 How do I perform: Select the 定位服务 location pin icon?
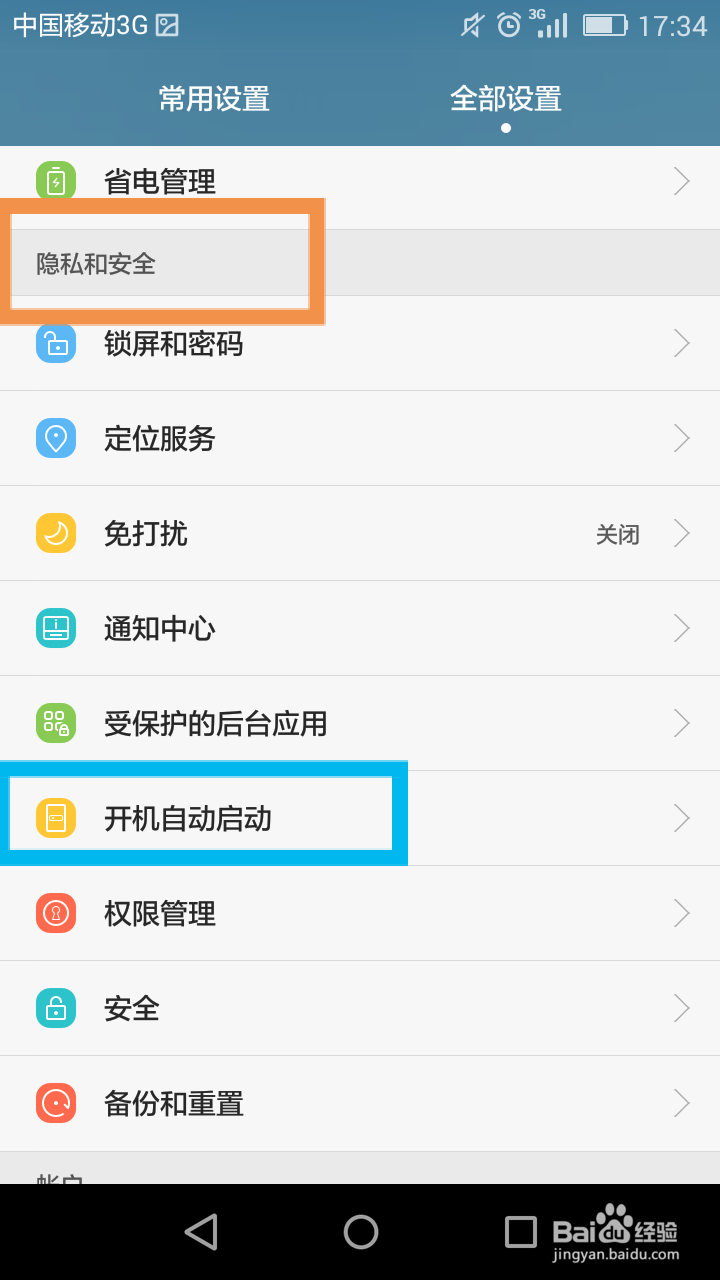tap(55, 438)
